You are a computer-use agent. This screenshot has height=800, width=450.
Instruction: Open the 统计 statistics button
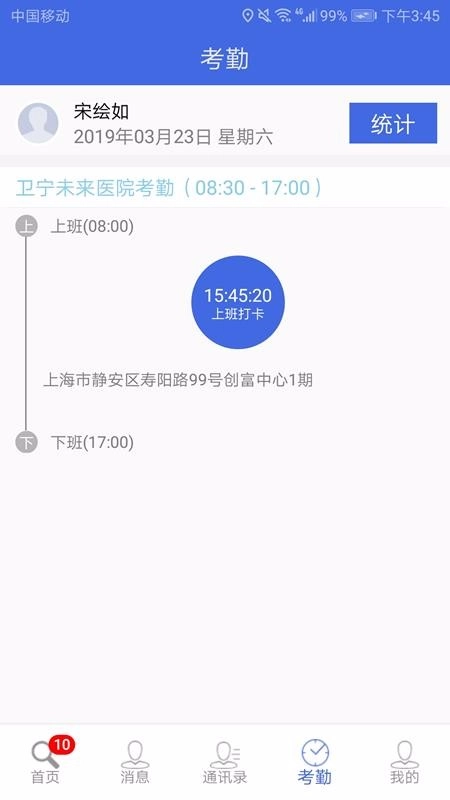[393, 123]
